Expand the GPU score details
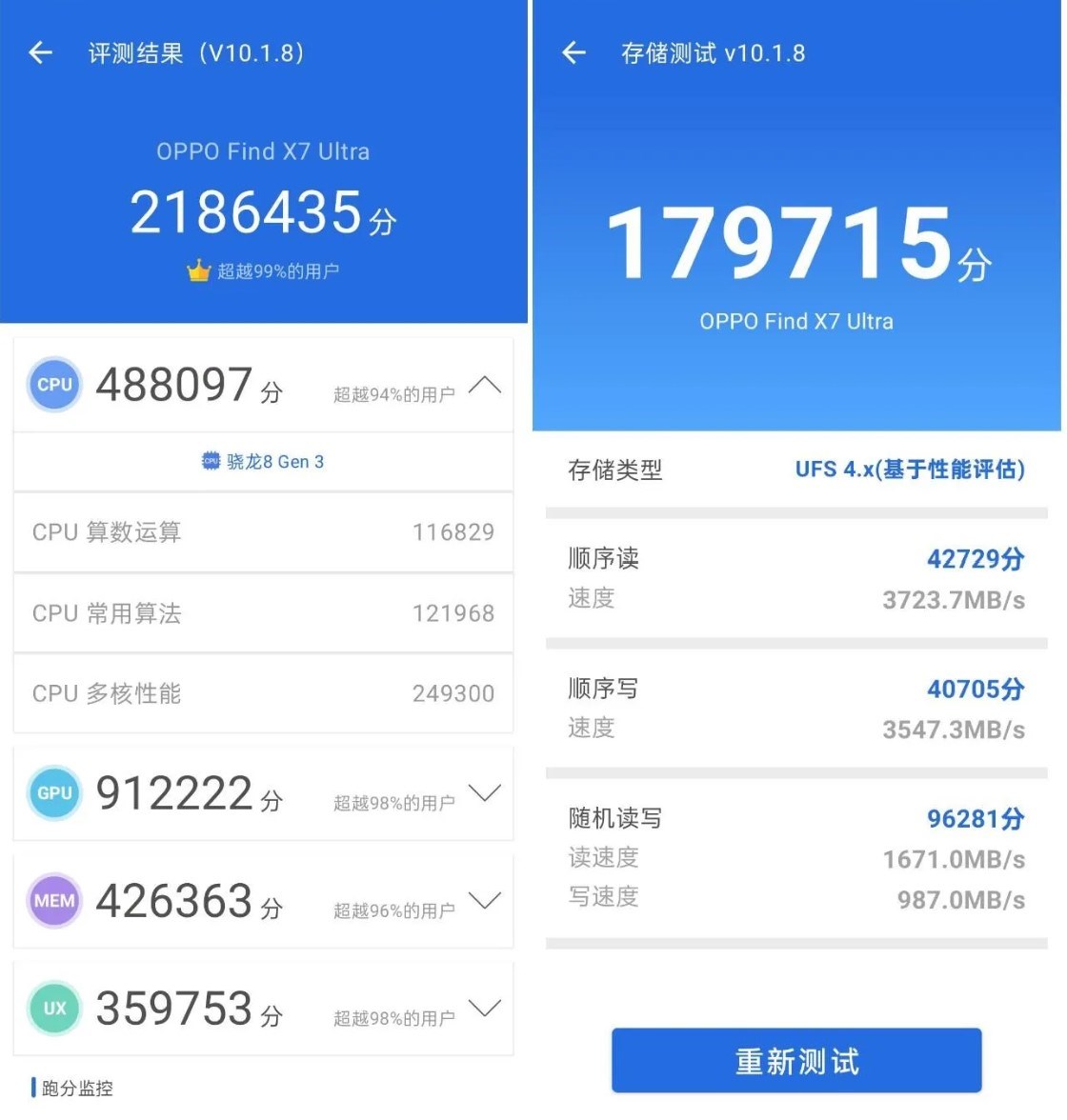Image resolution: width=1067 pixels, height=1120 pixels. [486, 792]
